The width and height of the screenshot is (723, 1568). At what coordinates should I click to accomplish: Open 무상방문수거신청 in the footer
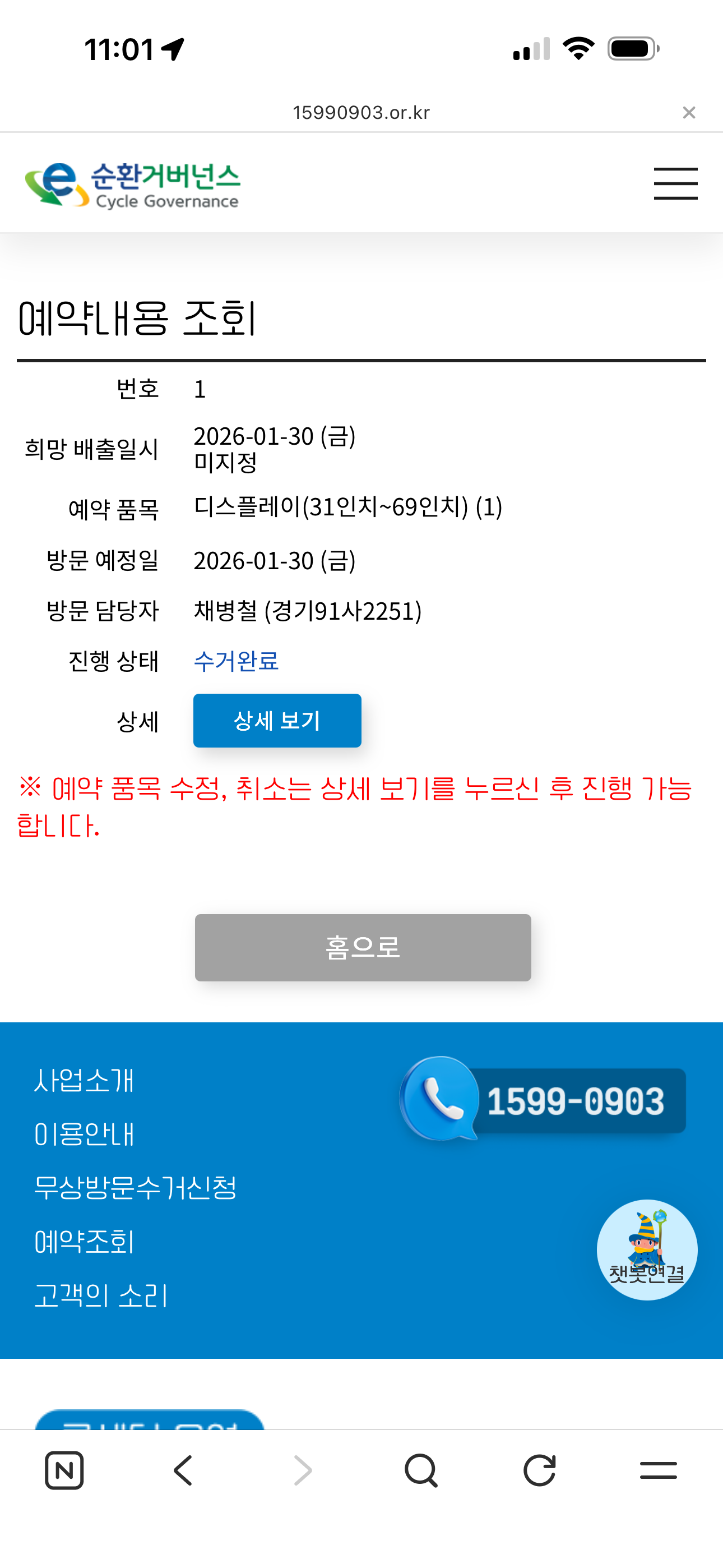tap(135, 1188)
